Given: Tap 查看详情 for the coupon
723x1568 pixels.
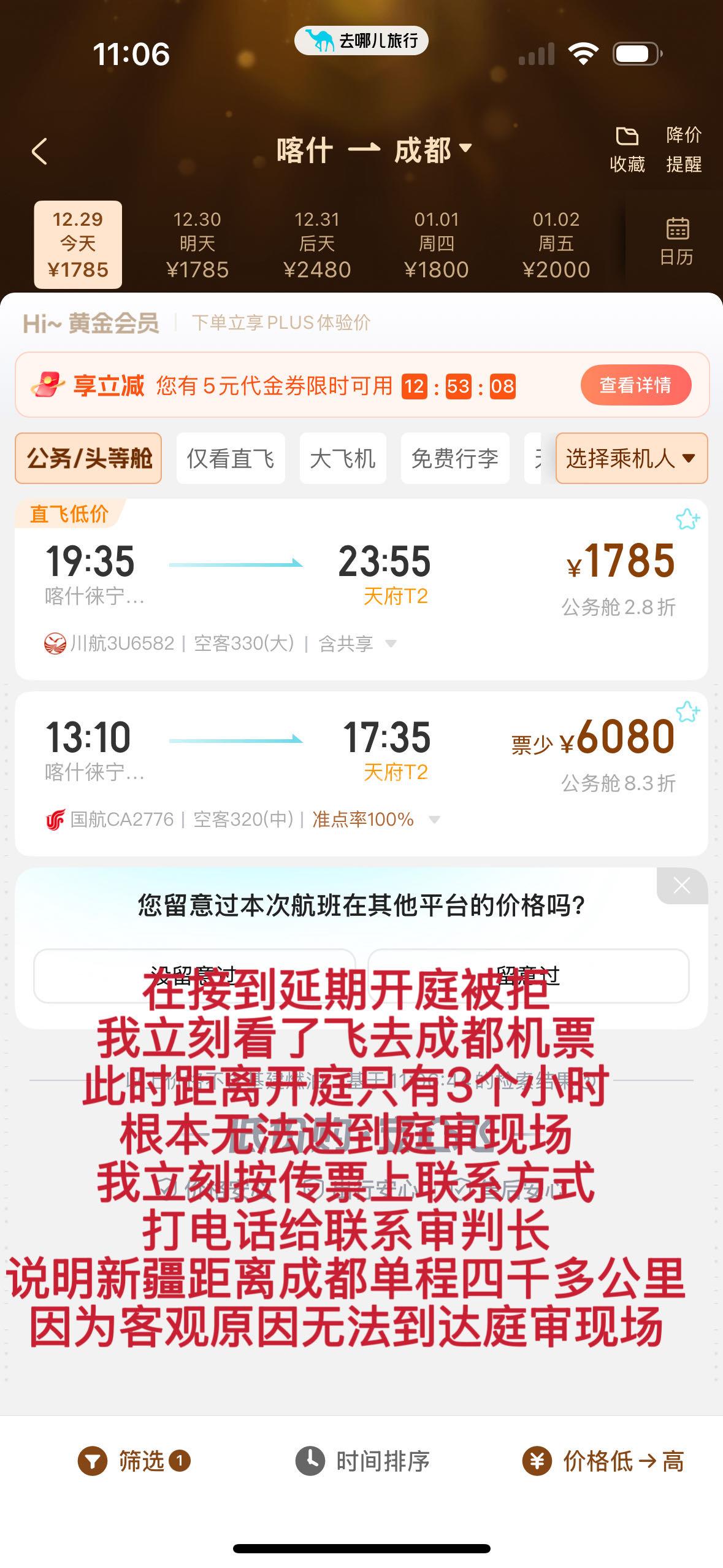Looking at the screenshot, I should click(x=635, y=385).
